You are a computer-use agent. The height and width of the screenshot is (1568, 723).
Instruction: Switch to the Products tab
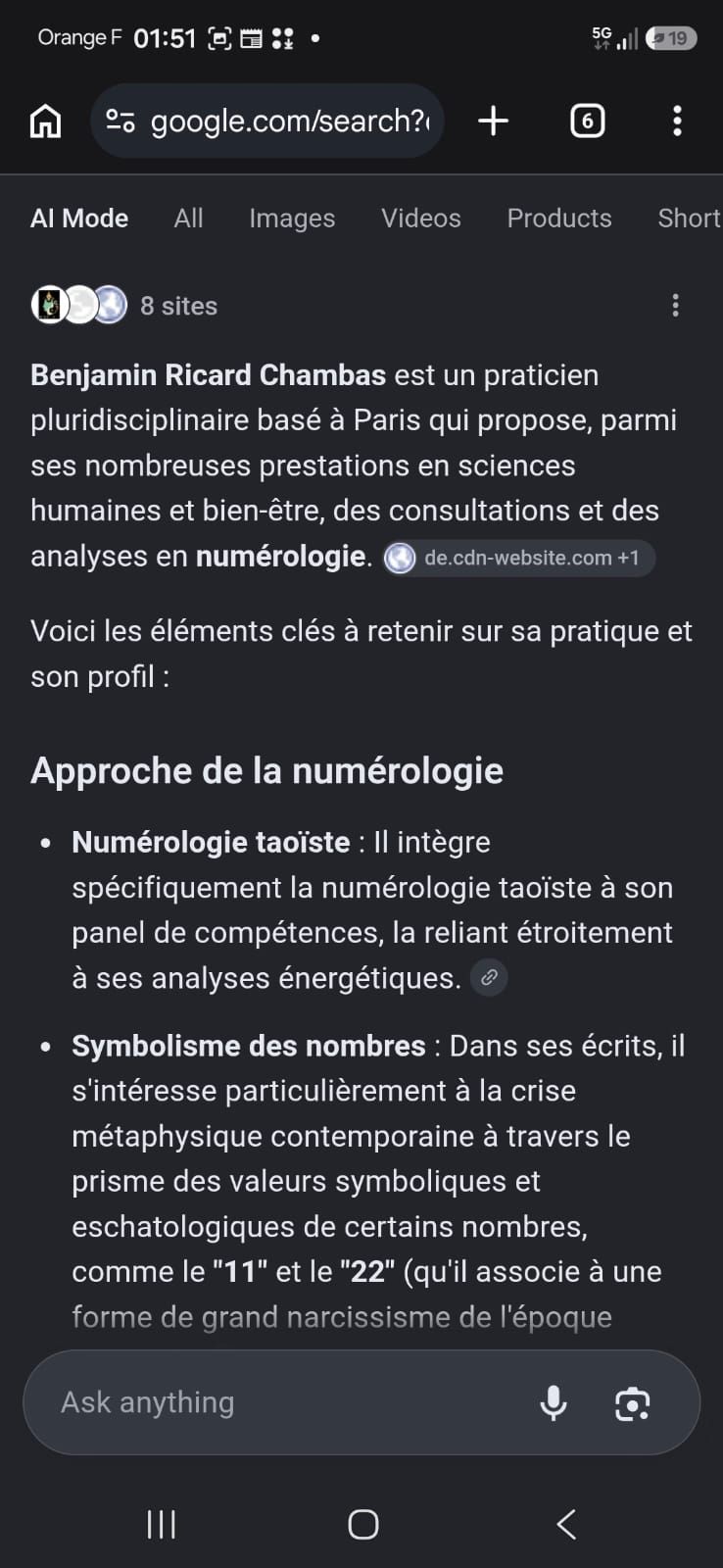coord(559,218)
